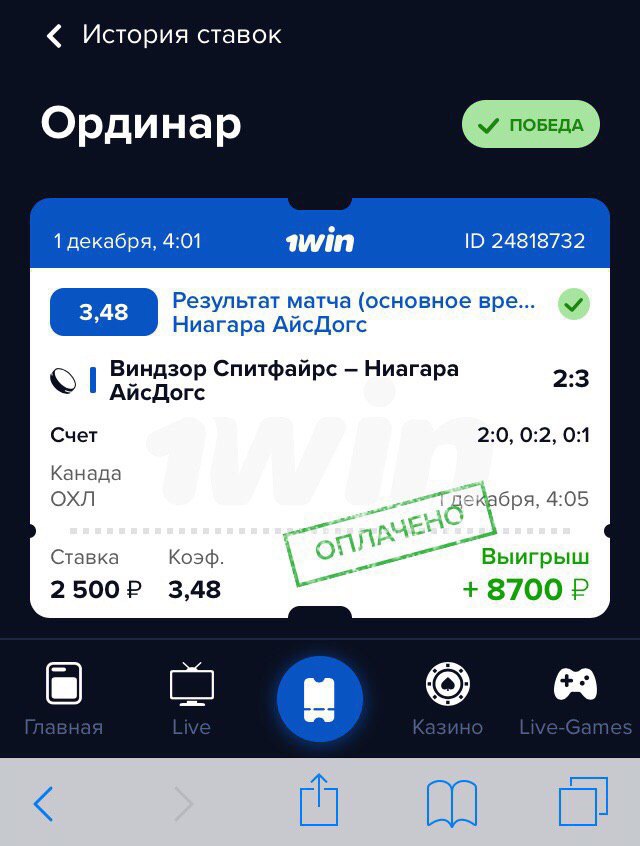Share this page from browser toolbar
The width and height of the screenshot is (640, 846).
pyautogui.click(x=319, y=801)
